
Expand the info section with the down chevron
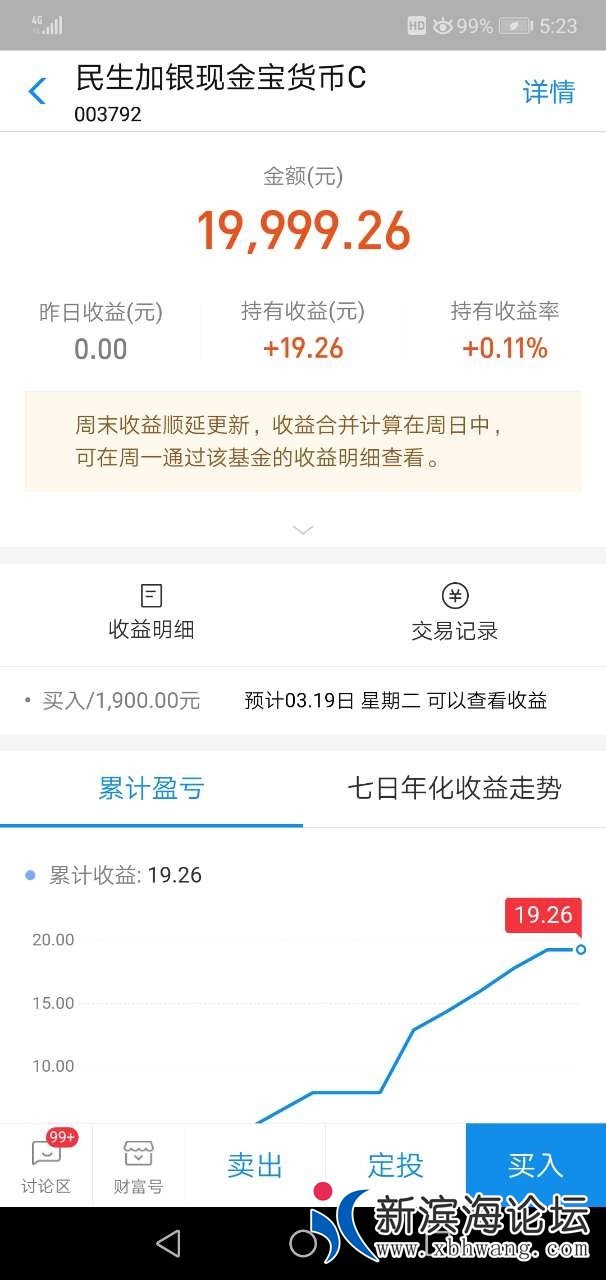pyautogui.click(x=303, y=530)
